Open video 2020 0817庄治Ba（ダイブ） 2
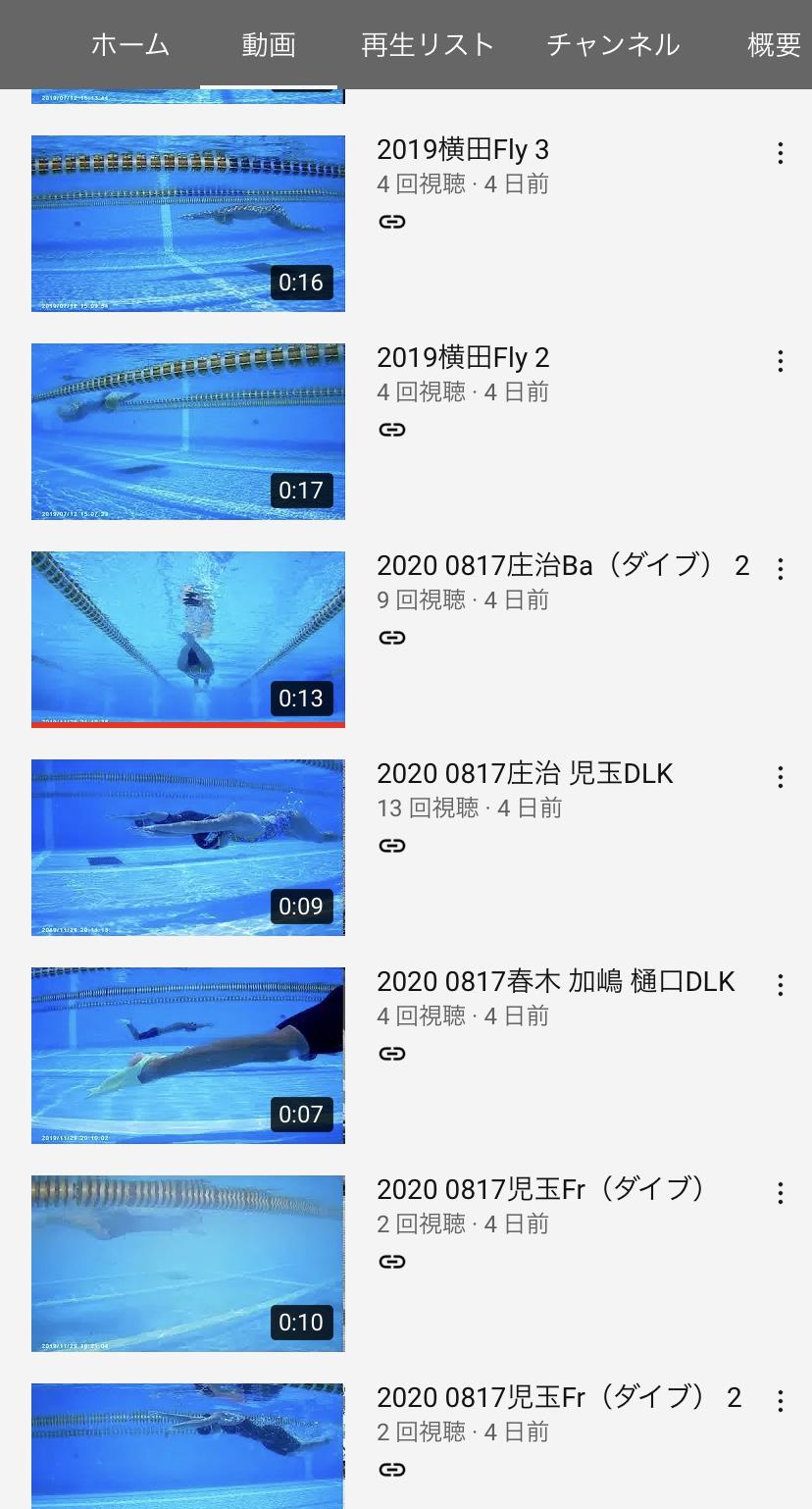812x1509 pixels. tap(188, 640)
